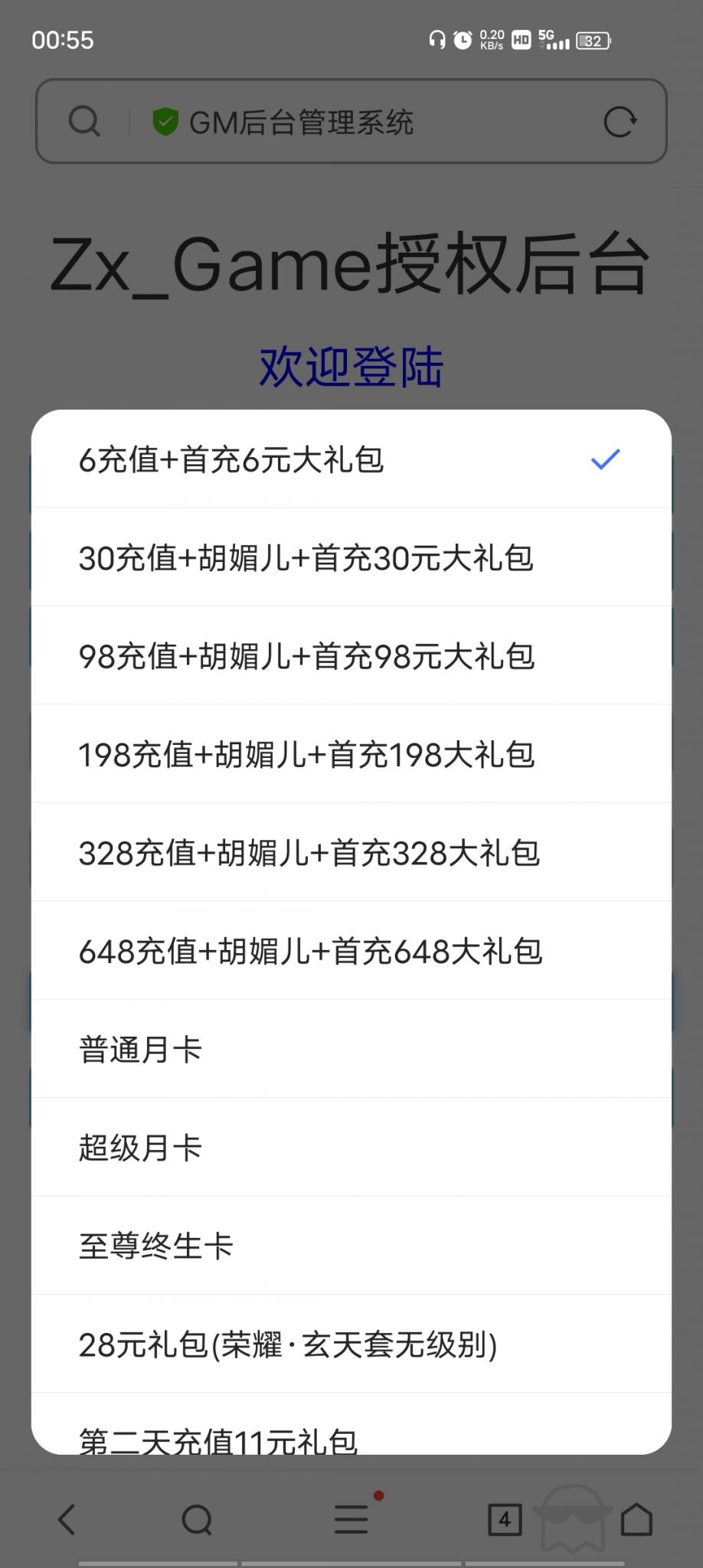Open the tab switcher showing 4 tabs

503,1520
